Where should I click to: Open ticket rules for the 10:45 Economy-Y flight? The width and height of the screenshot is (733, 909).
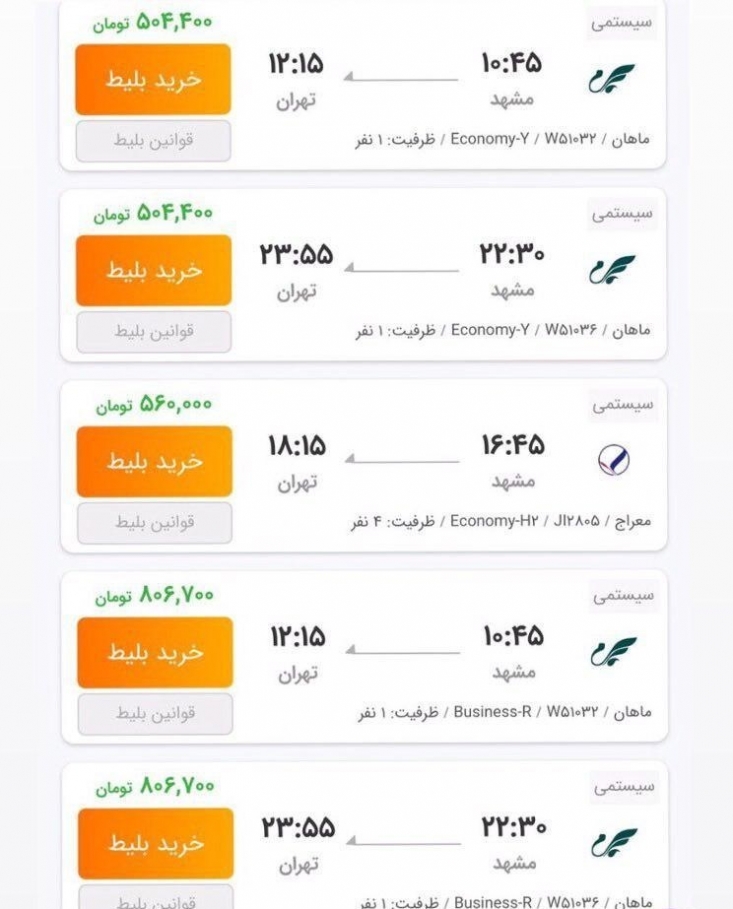[x=153, y=140]
